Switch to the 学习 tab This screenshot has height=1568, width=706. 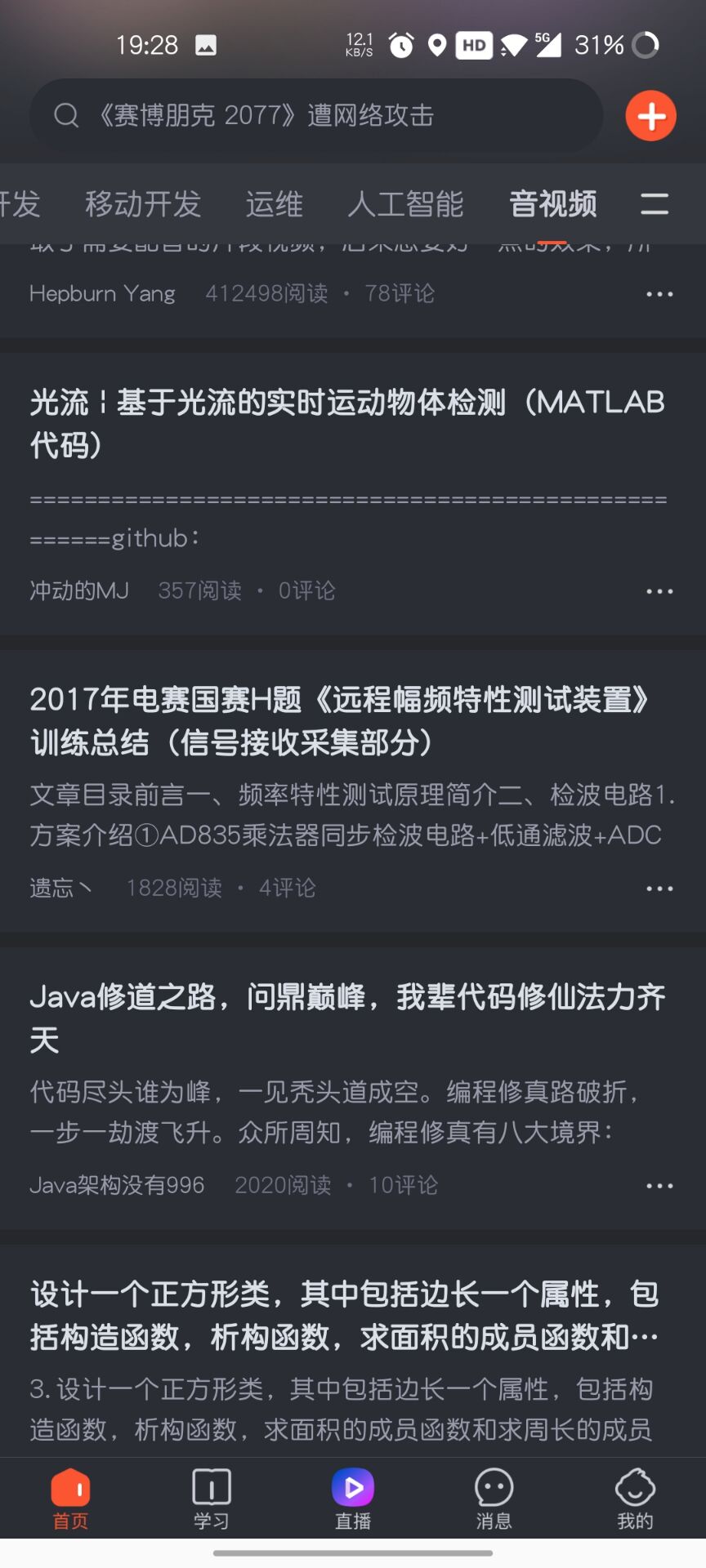point(212,1499)
